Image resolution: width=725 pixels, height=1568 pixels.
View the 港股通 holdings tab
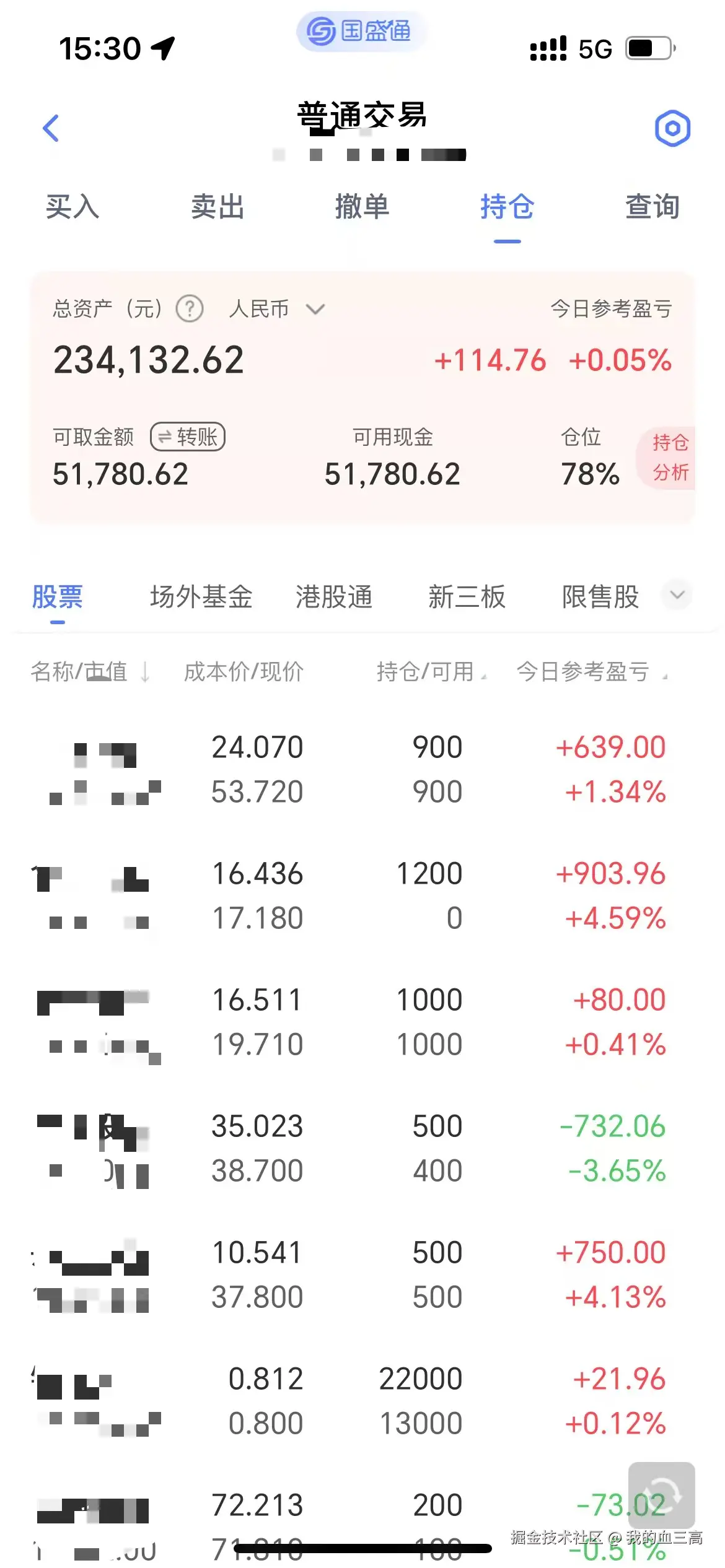click(x=334, y=597)
